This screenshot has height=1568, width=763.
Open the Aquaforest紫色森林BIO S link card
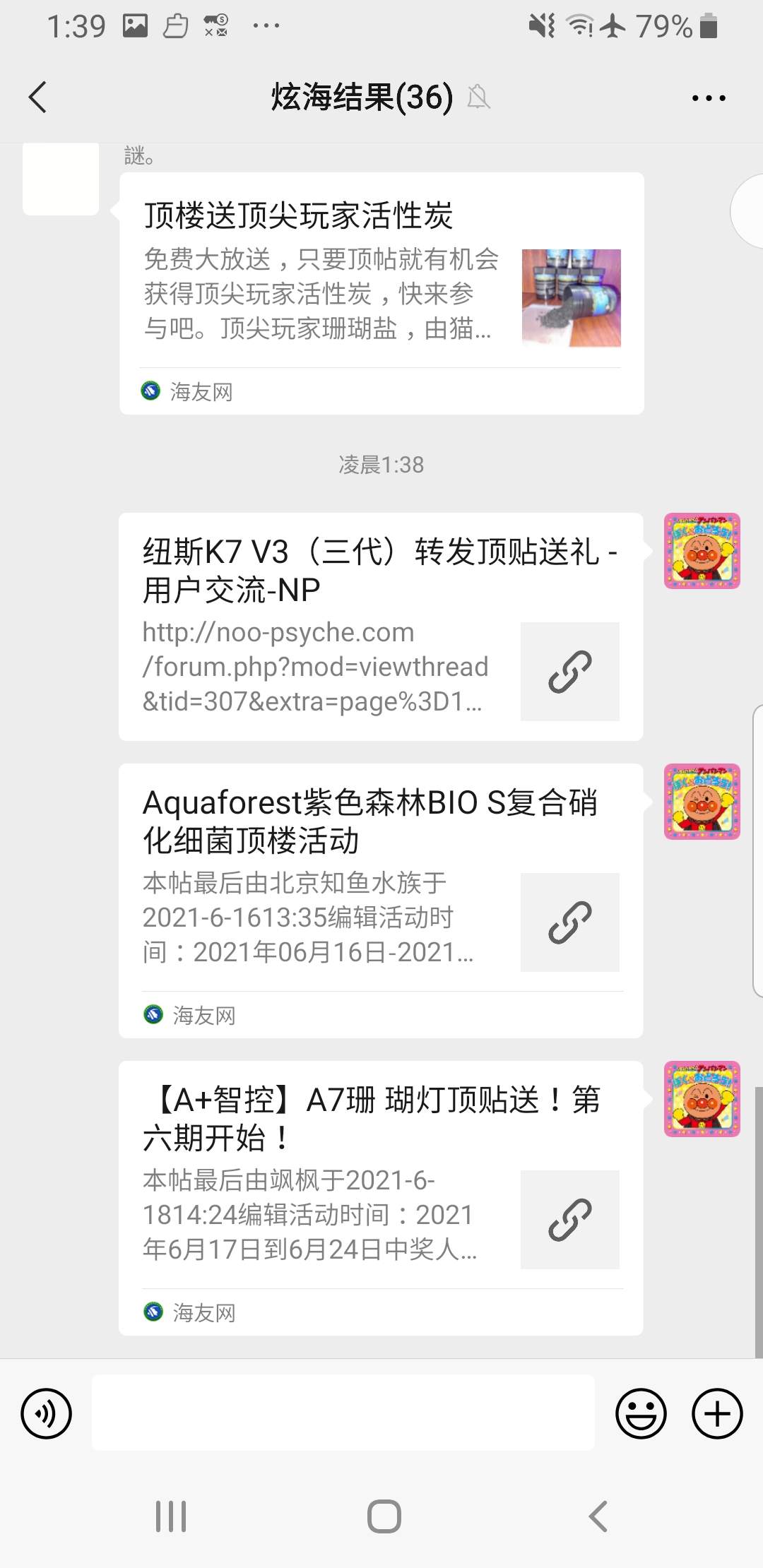[x=380, y=900]
